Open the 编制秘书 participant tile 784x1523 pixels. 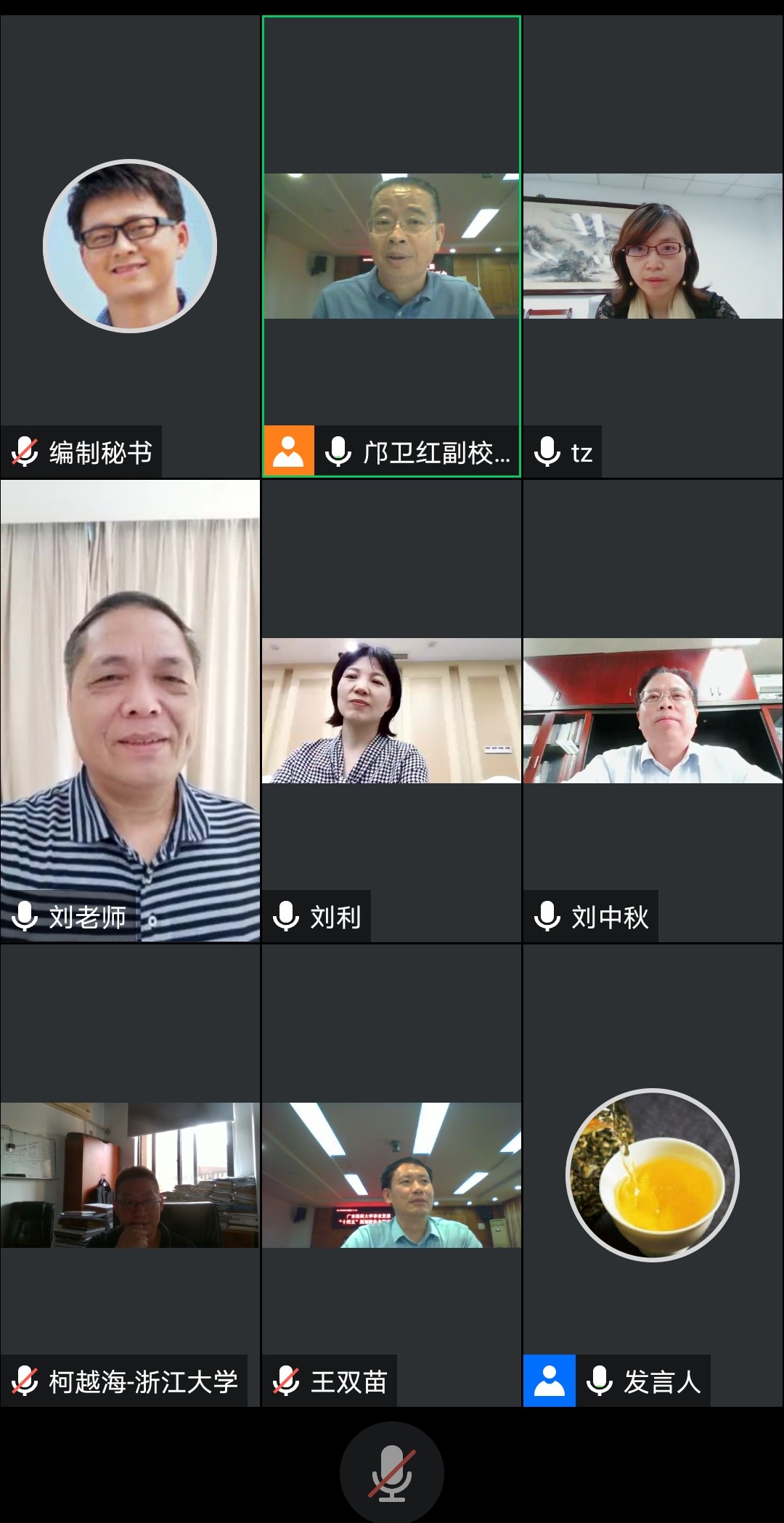130,246
